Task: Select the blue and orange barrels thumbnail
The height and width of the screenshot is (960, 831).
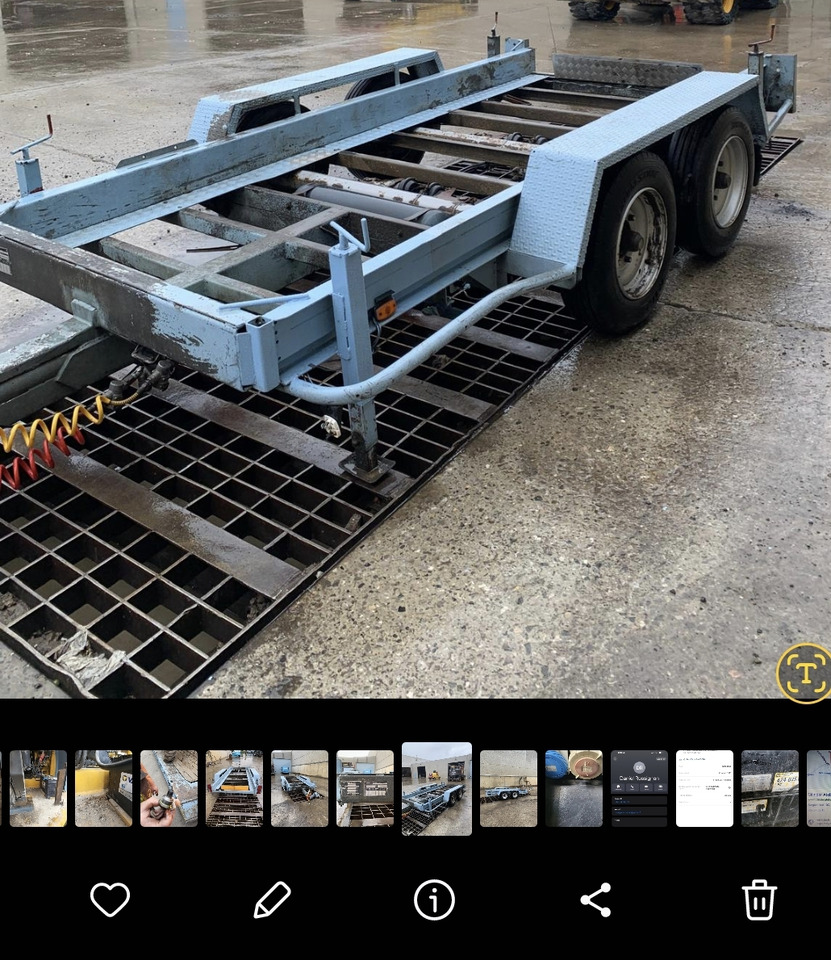Action: (x=574, y=788)
